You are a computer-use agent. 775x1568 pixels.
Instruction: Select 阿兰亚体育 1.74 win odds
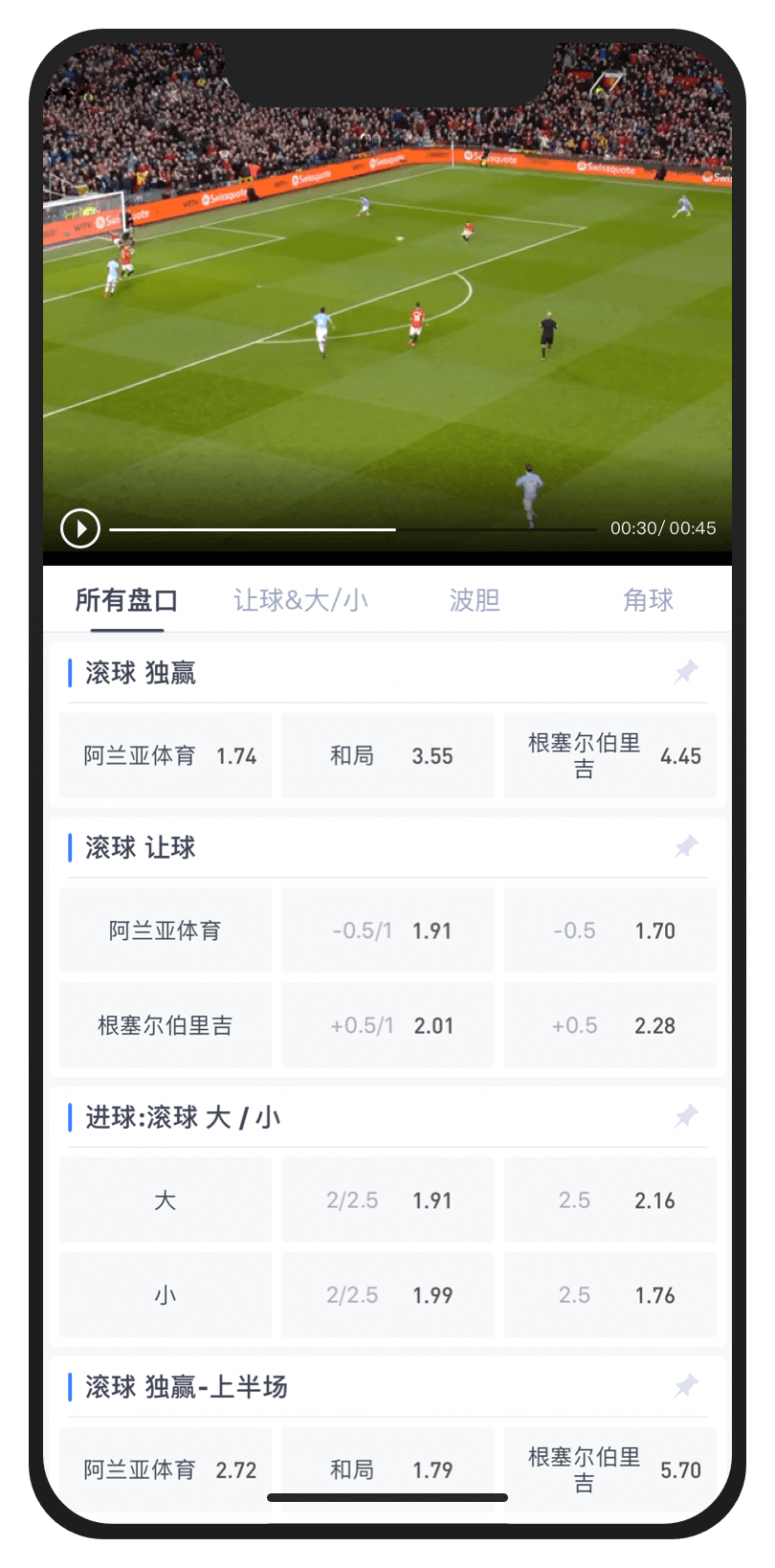(165, 755)
